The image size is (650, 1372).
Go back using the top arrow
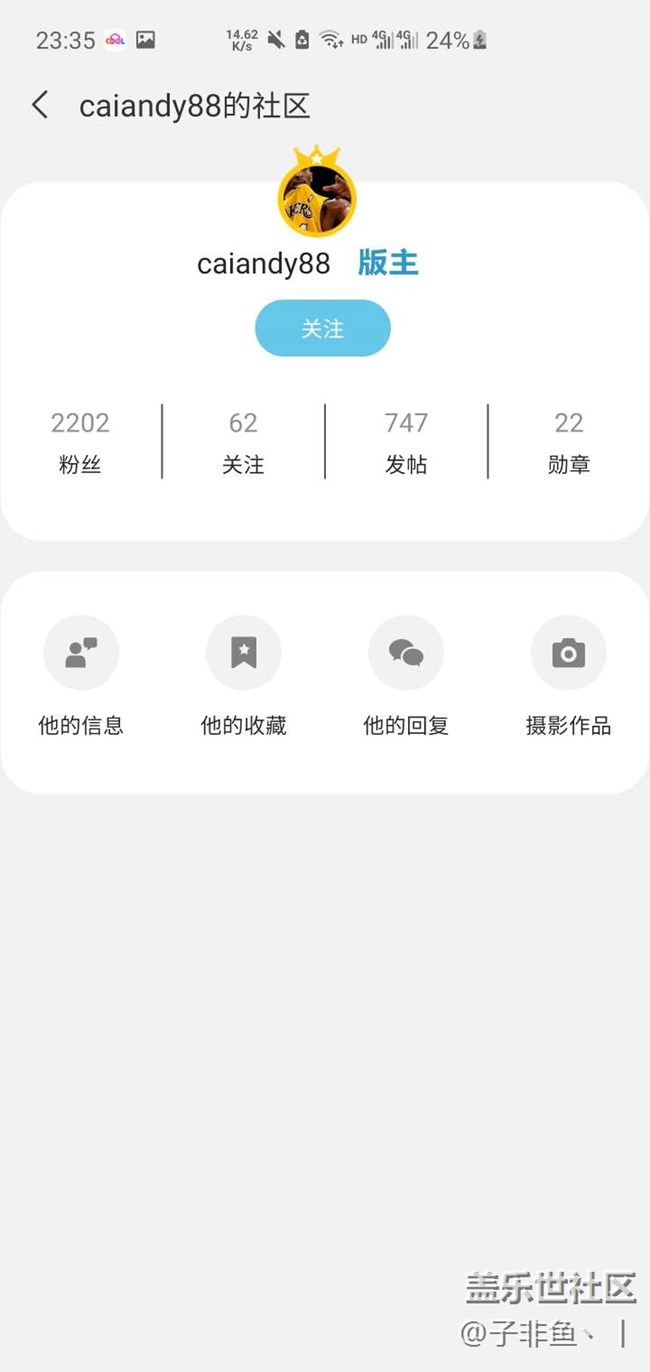click(40, 105)
